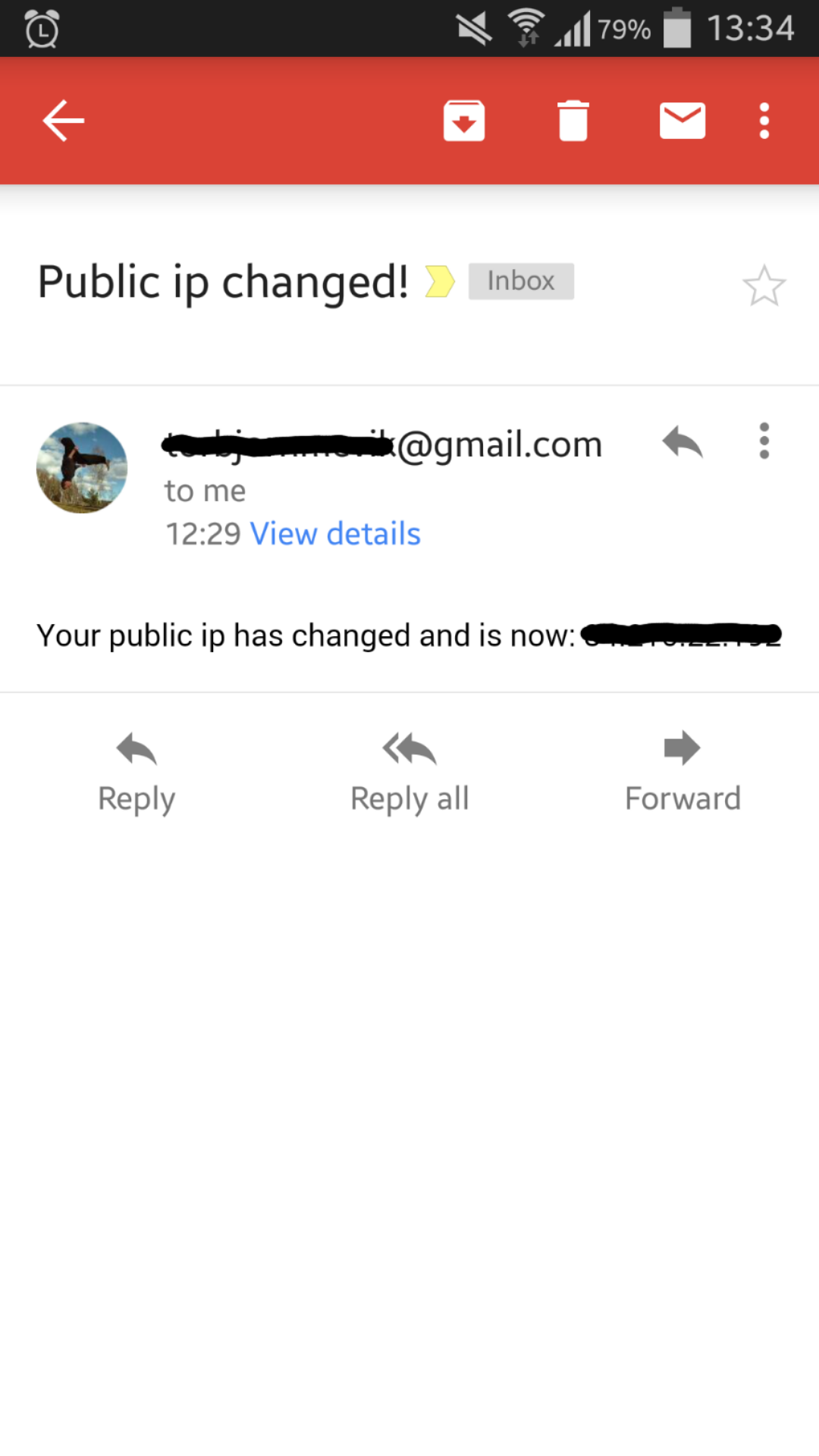Delete the email with the trash icon
819x1456 pixels.
click(573, 121)
